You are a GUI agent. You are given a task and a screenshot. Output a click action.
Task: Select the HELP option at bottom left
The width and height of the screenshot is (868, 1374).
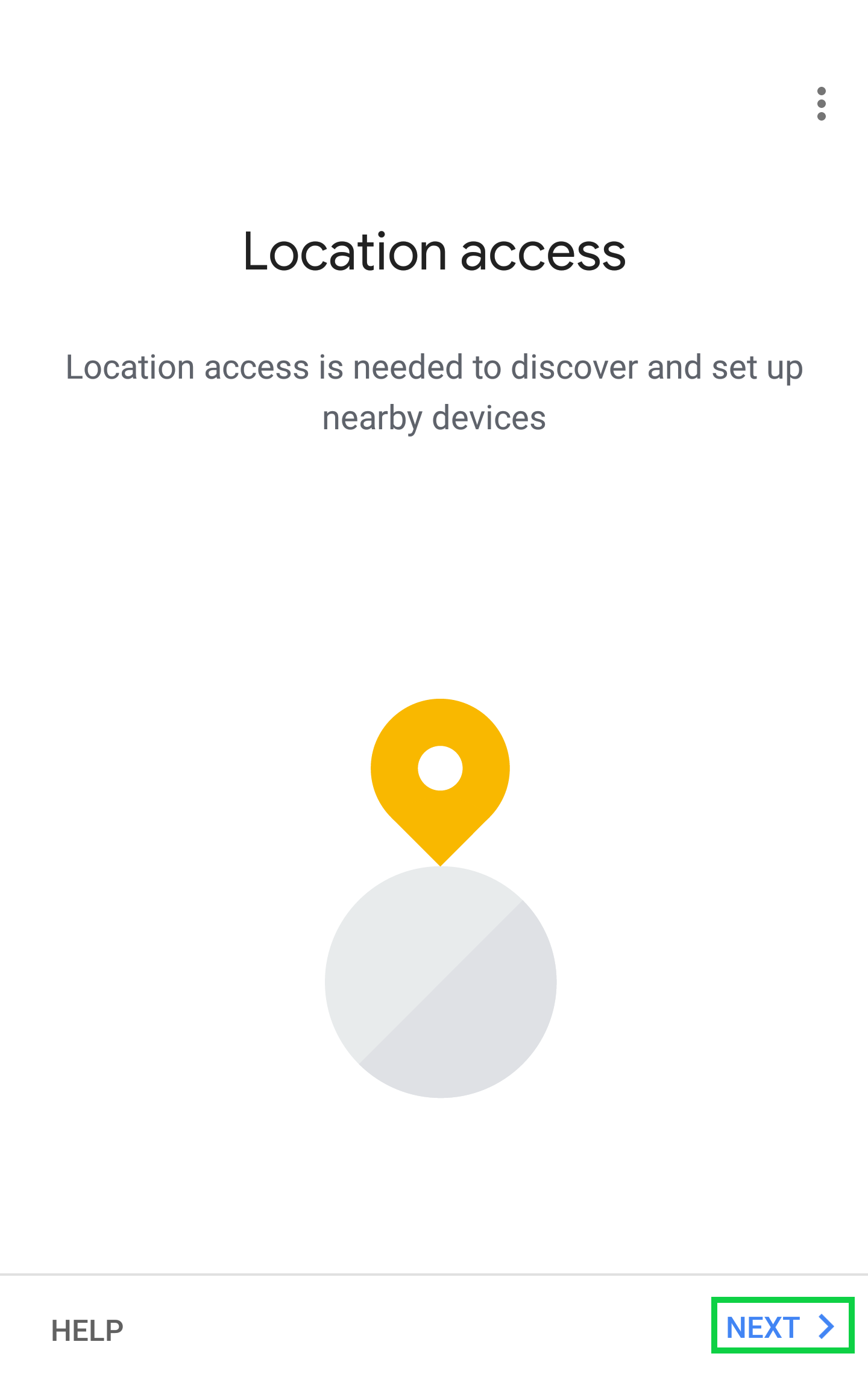coord(86,1331)
